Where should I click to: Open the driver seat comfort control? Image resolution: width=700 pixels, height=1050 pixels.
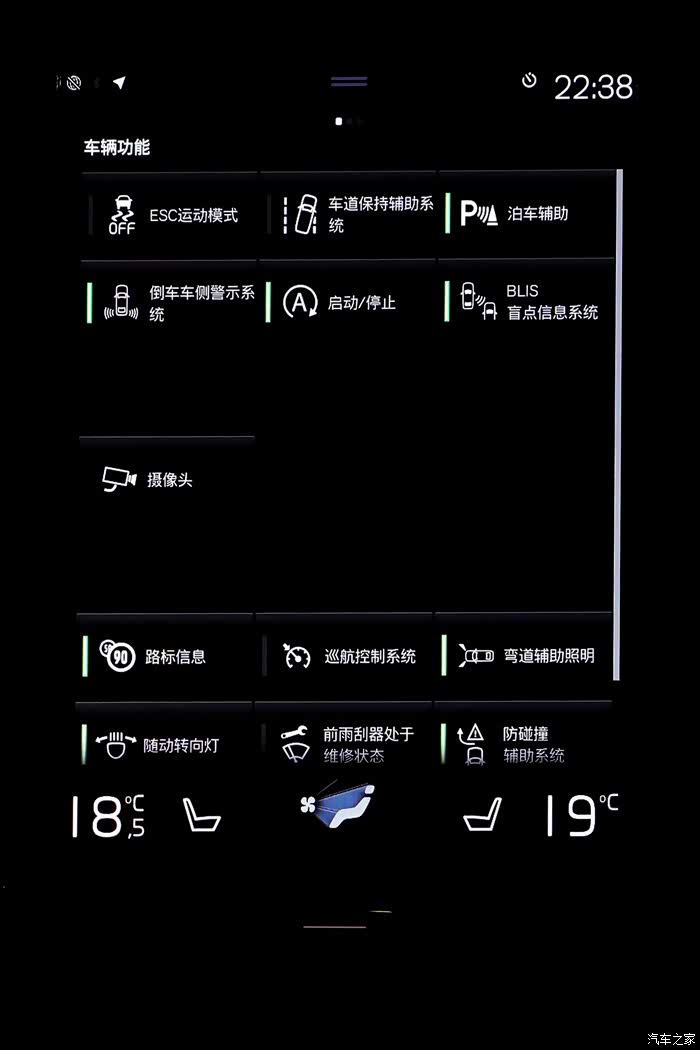point(201,816)
